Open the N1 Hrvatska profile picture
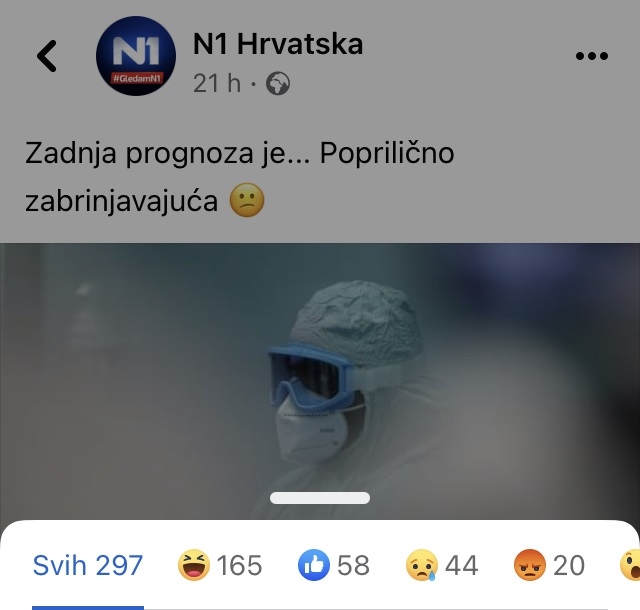640x610 pixels. [x=135, y=56]
